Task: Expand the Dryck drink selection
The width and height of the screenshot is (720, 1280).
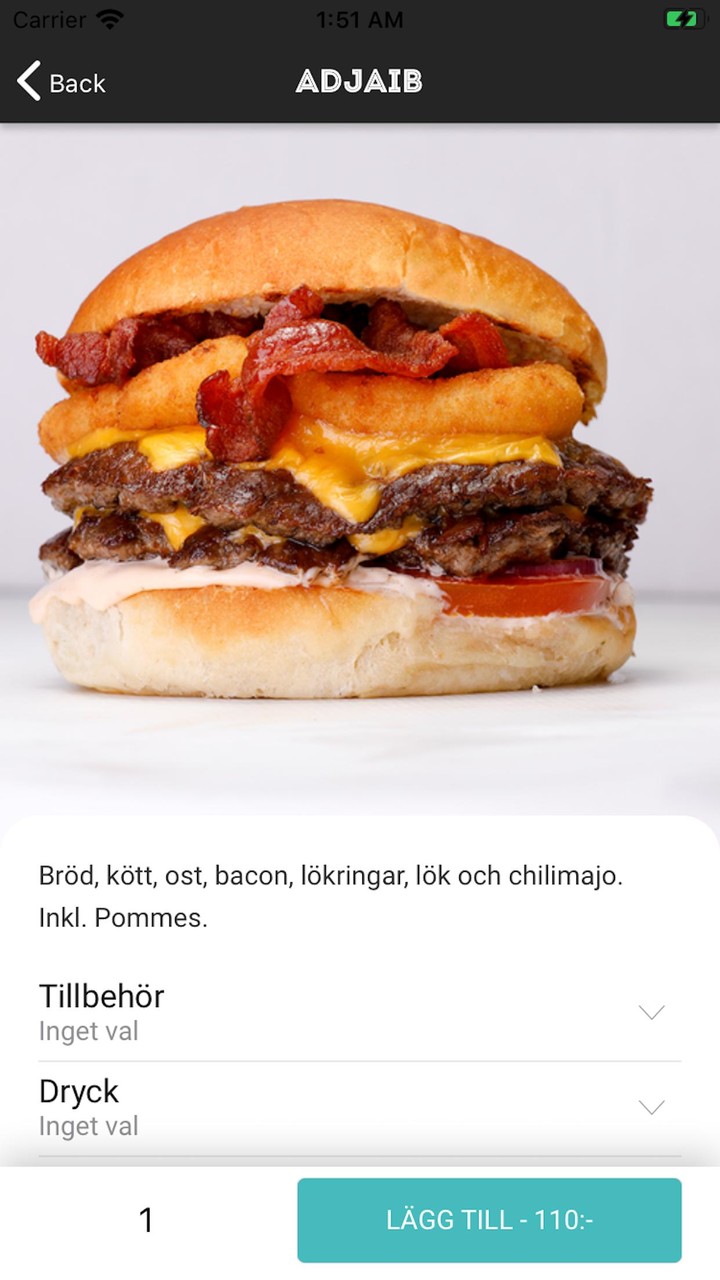Action: click(360, 1105)
